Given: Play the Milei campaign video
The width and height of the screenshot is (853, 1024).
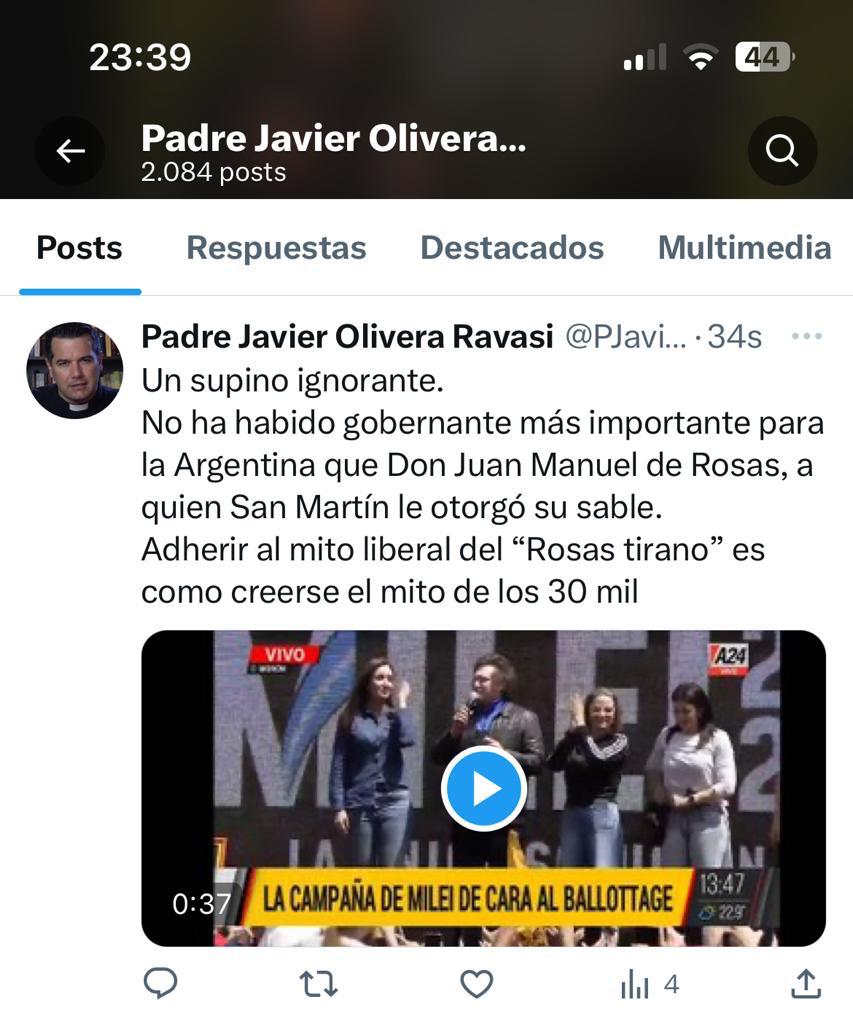Looking at the screenshot, I should 484,789.
